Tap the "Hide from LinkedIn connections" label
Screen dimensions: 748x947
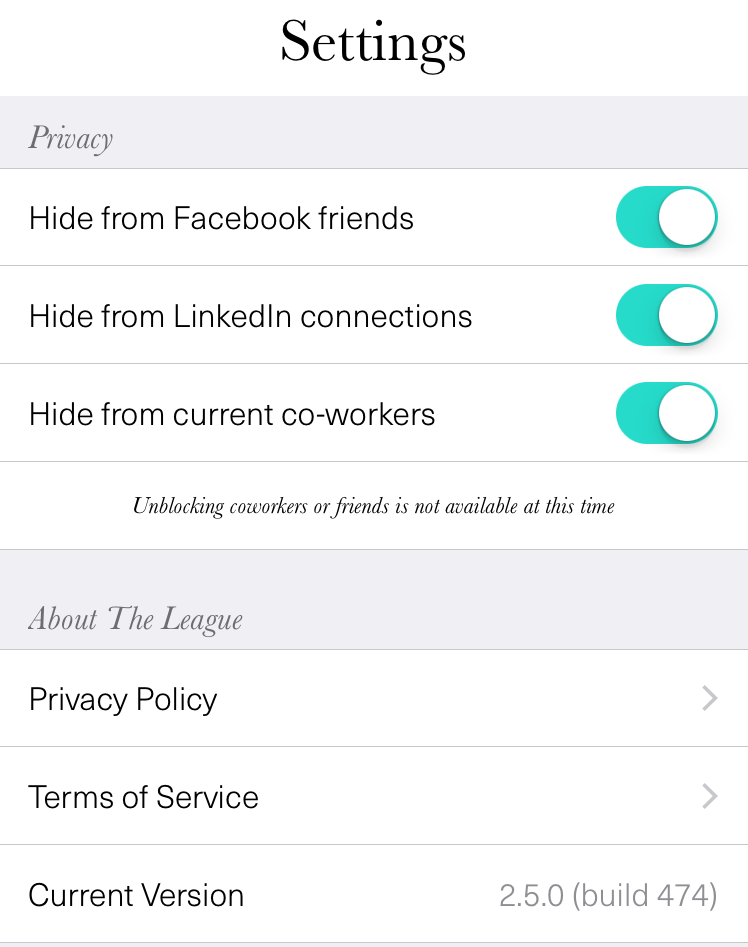point(251,316)
